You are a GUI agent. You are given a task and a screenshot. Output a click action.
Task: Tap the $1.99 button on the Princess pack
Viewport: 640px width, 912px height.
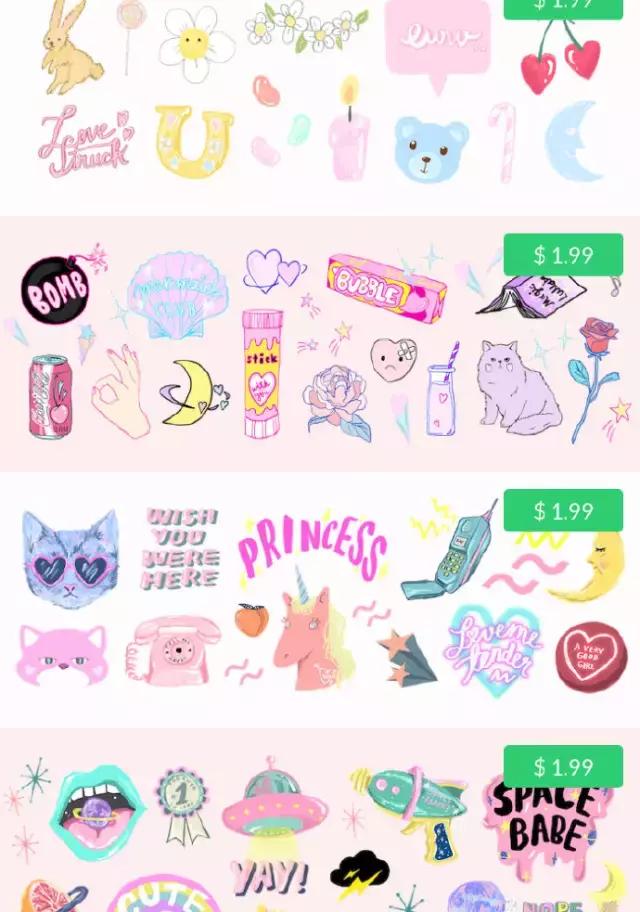[563, 511]
